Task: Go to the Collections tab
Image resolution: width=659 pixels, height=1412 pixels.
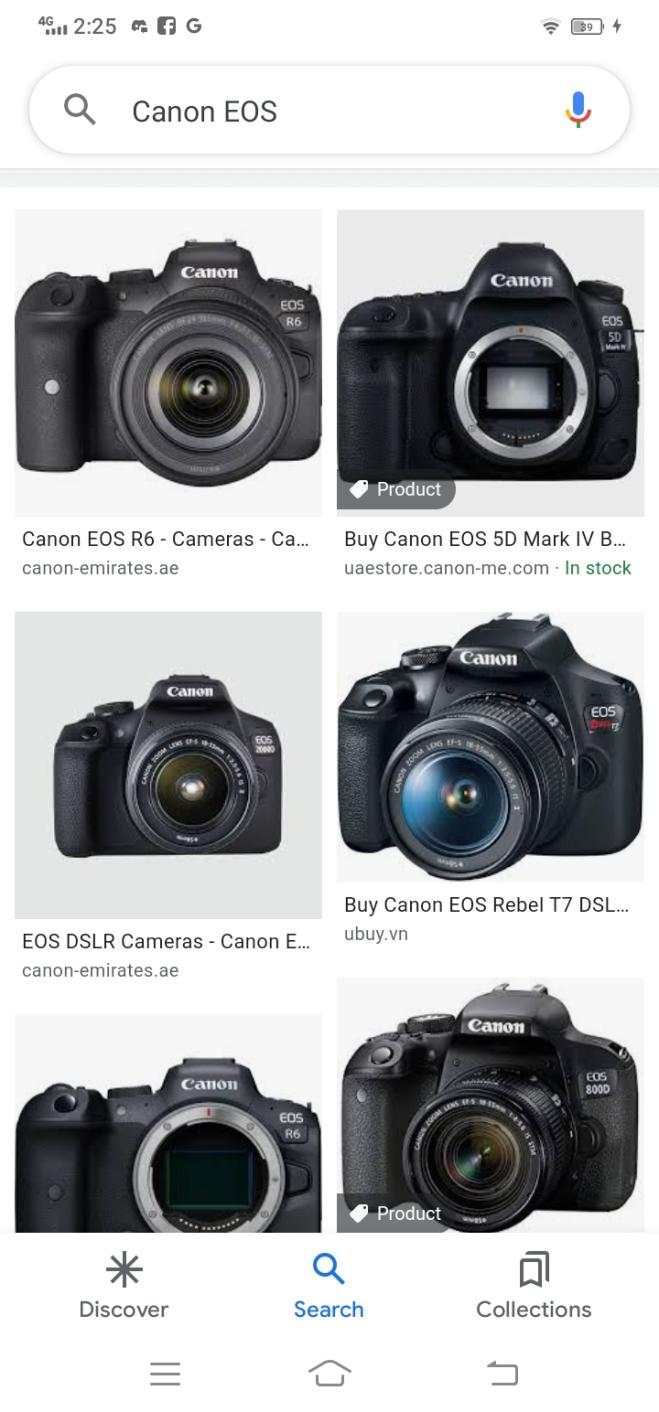Action: tap(533, 1287)
